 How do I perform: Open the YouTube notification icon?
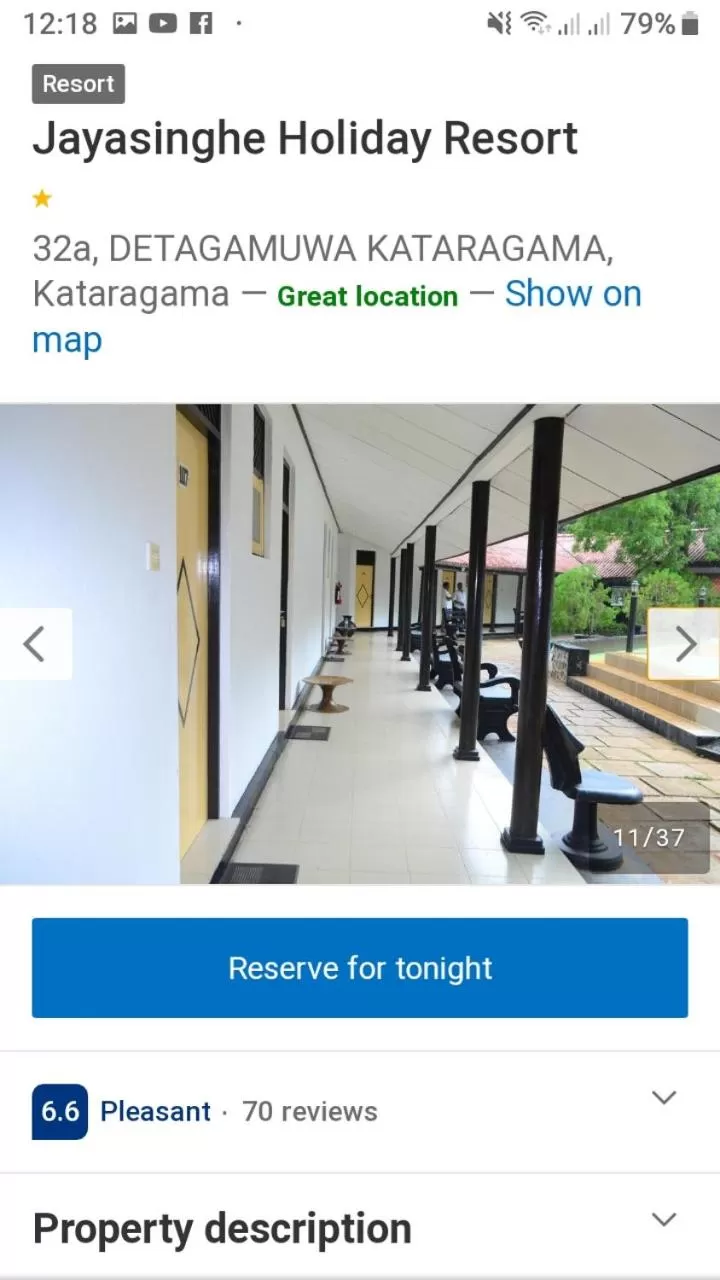tap(163, 21)
